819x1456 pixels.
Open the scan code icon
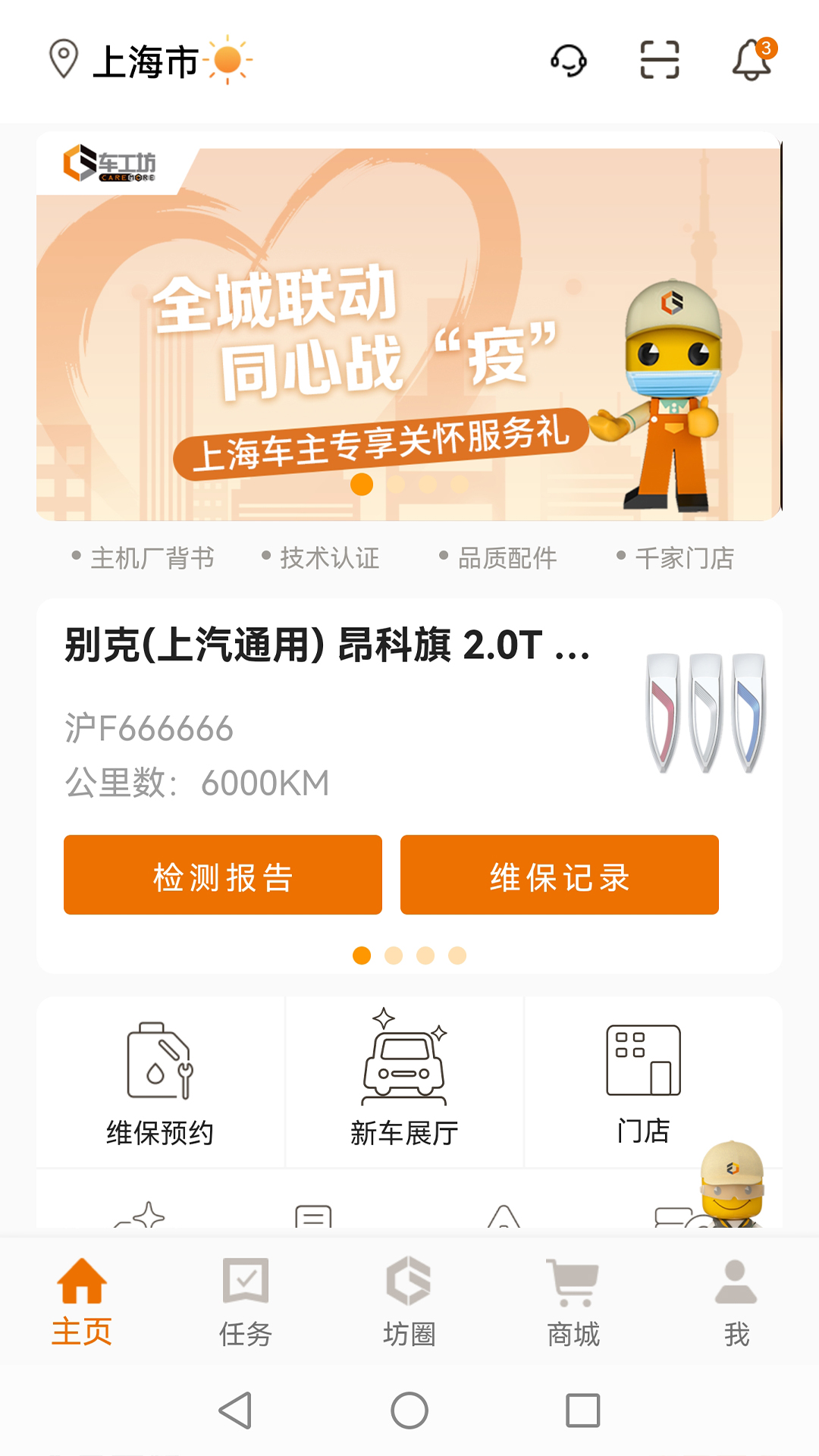[x=660, y=60]
